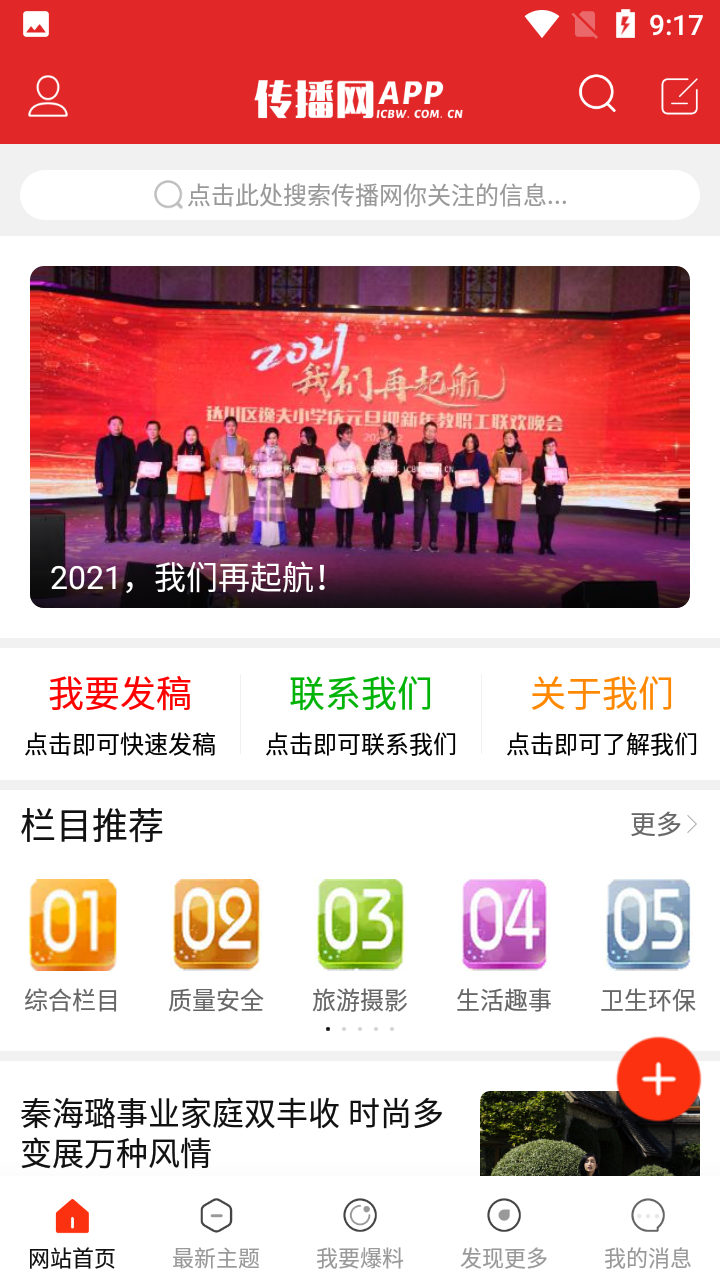This screenshot has width=720, height=1280.
Task: Read the 秦海璐事业家庭双丰收 article
Action: [232, 1132]
